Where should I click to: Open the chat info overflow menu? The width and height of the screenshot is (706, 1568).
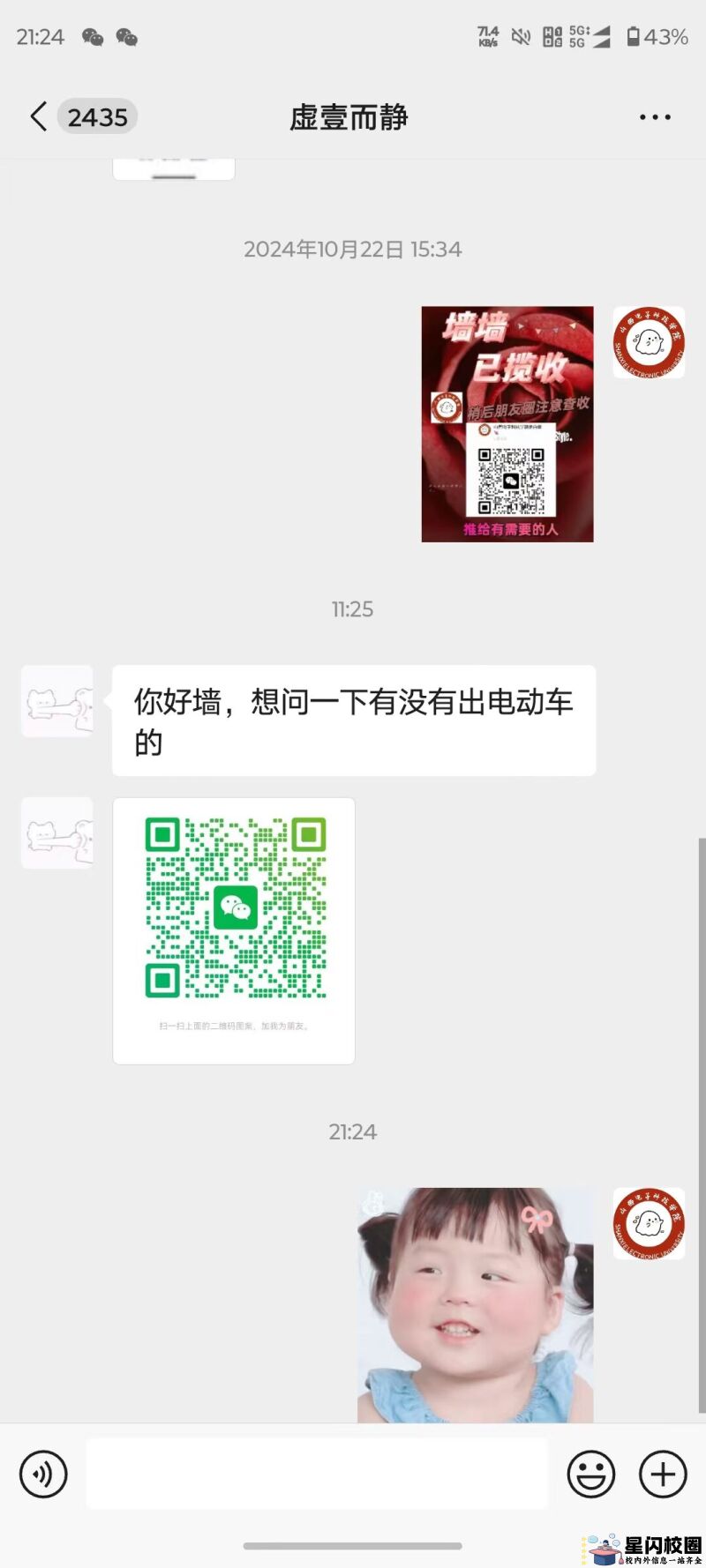pyautogui.click(x=655, y=117)
